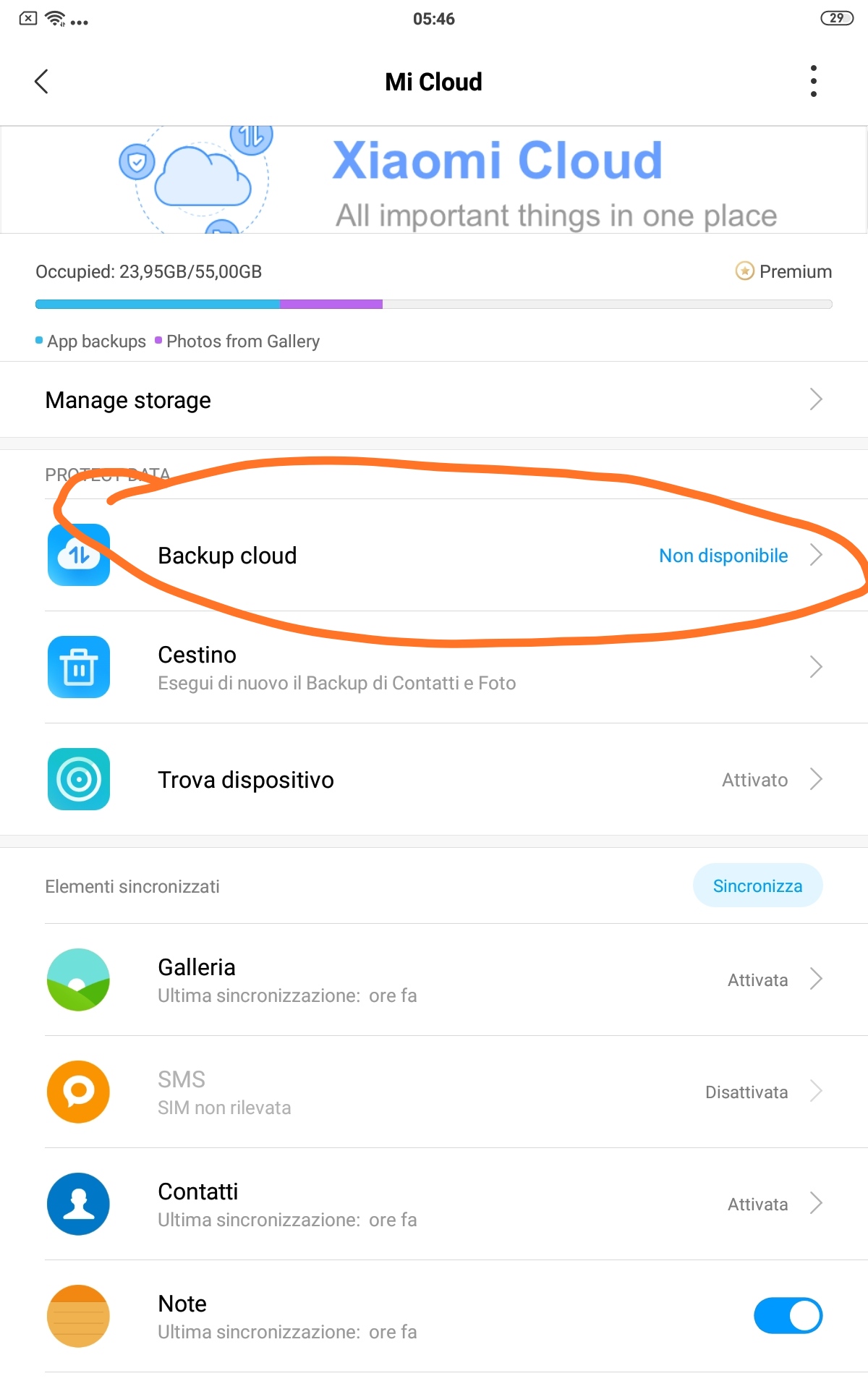This screenshot has width=868, height=1389.
Task: Open the three-dot overflow menu
Action: (x=814, y=81)
